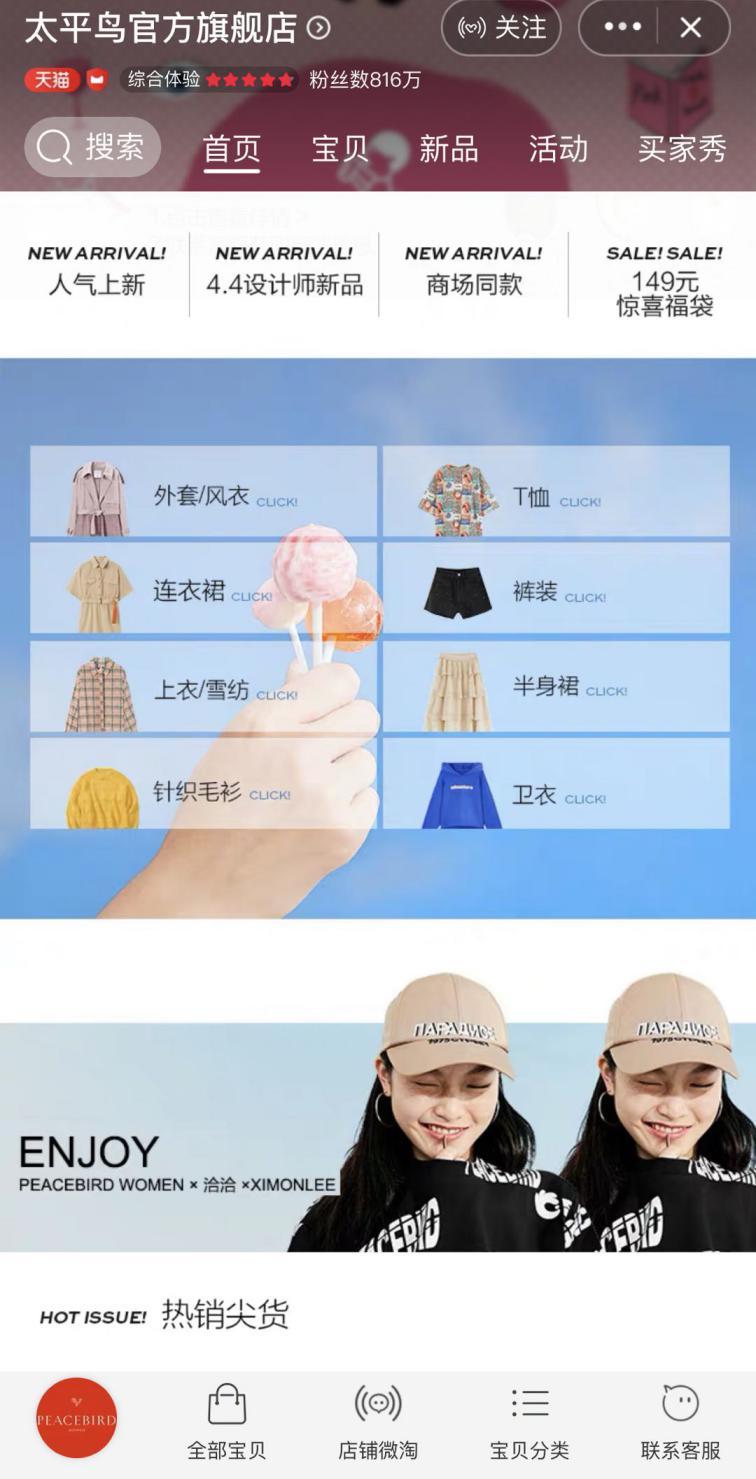Open the three-dot more menu

622,28
